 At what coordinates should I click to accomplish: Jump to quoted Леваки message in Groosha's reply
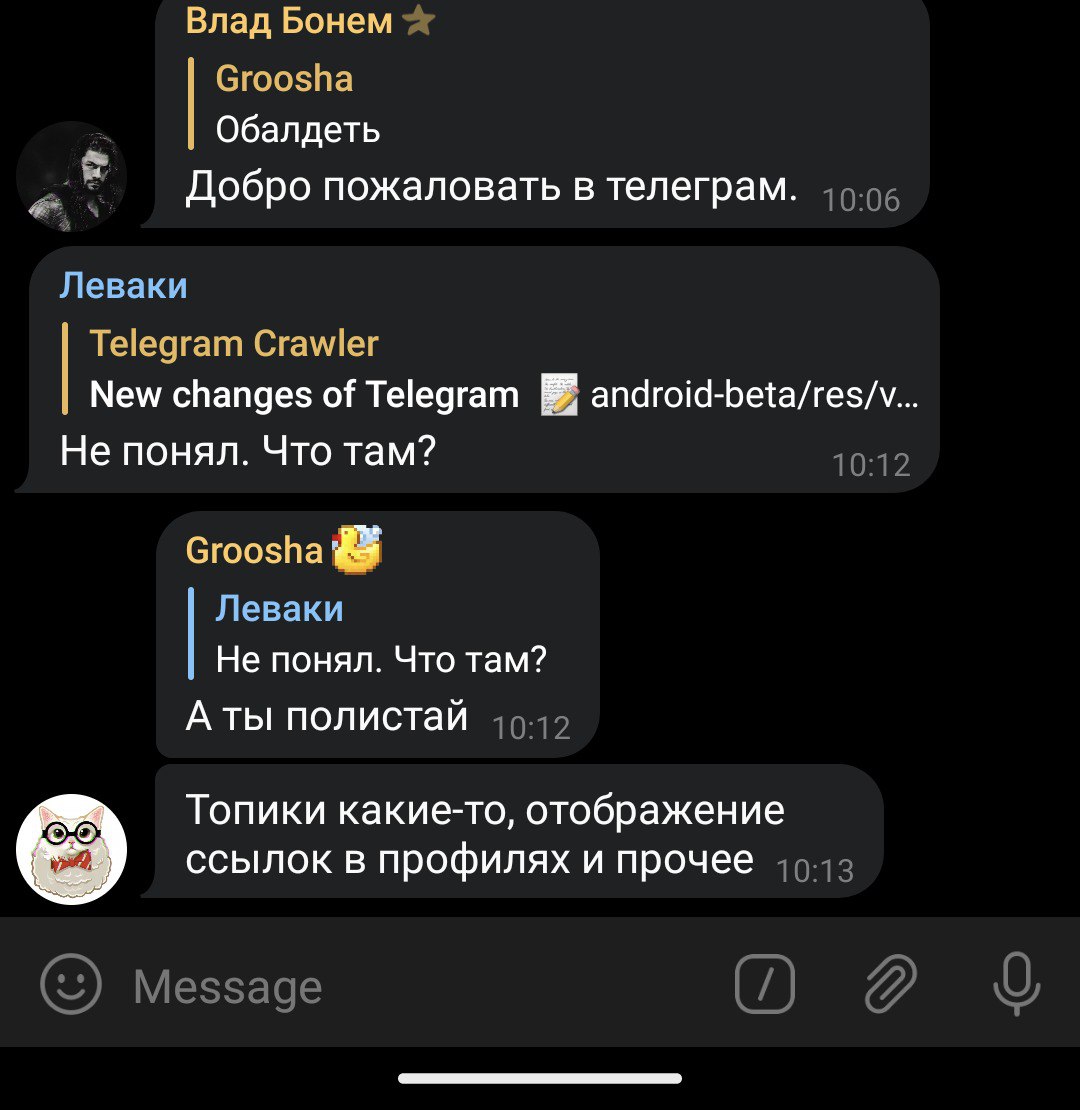click(x=380, y=634)
